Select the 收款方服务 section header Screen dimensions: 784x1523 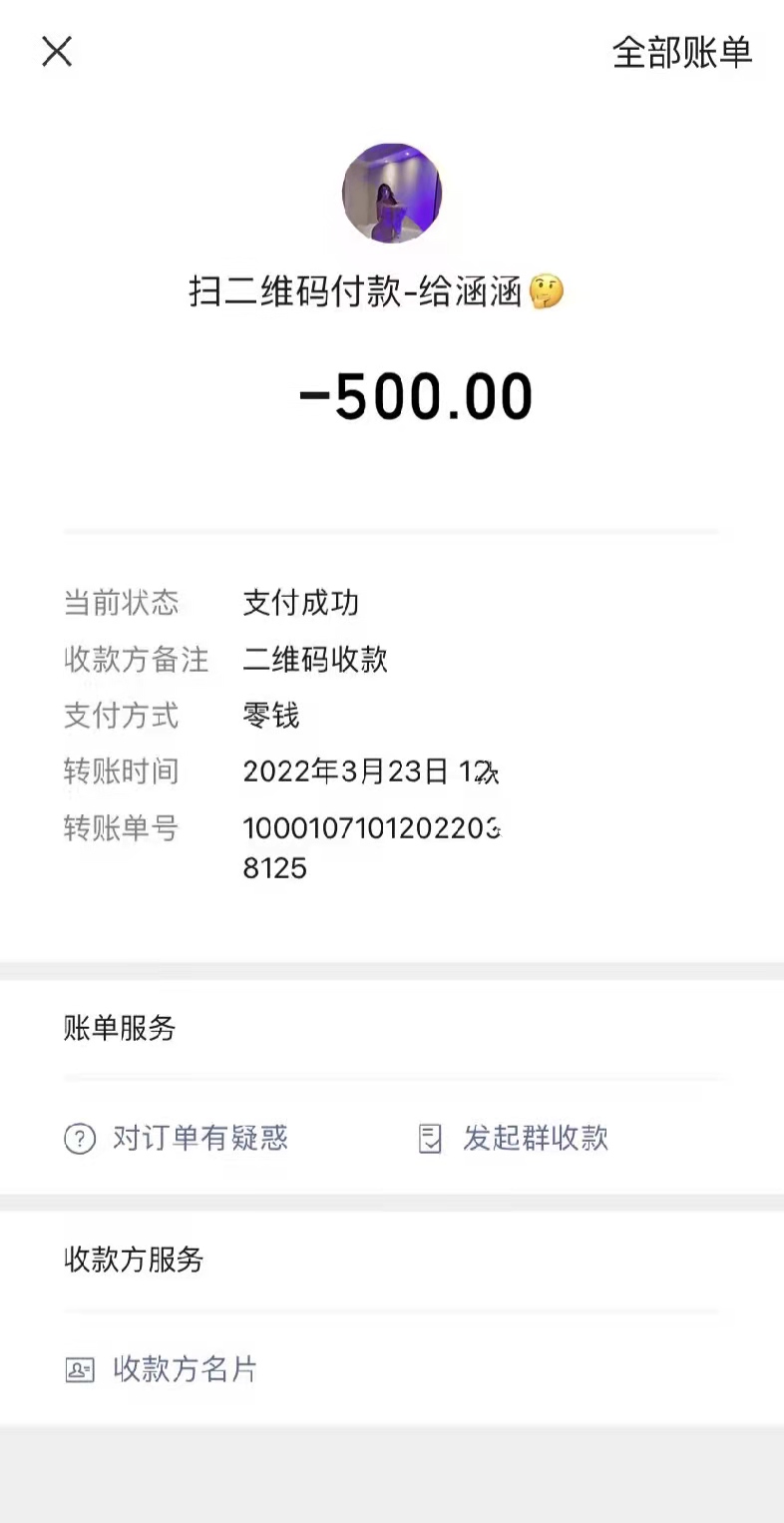(x=132, y=1261)
